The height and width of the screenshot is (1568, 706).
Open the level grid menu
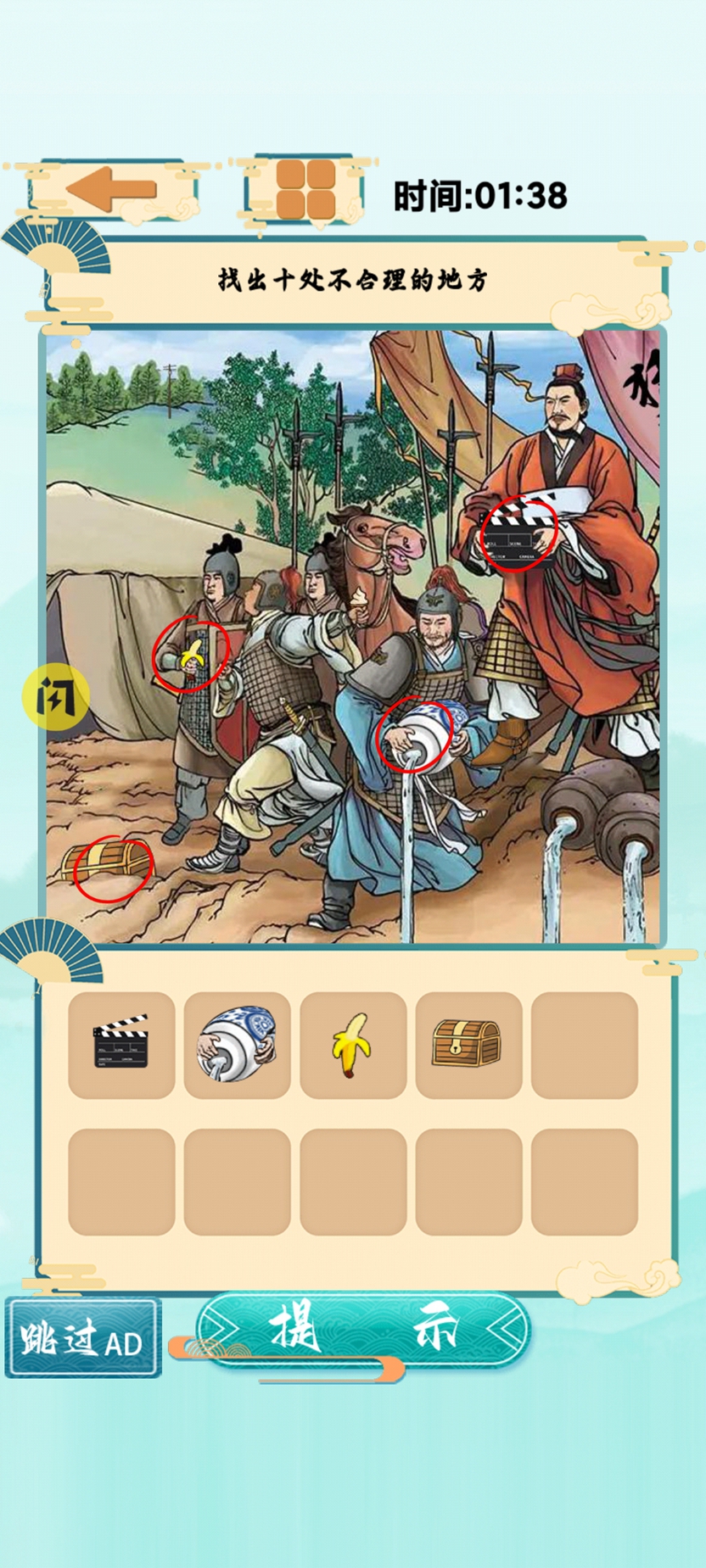305,190
